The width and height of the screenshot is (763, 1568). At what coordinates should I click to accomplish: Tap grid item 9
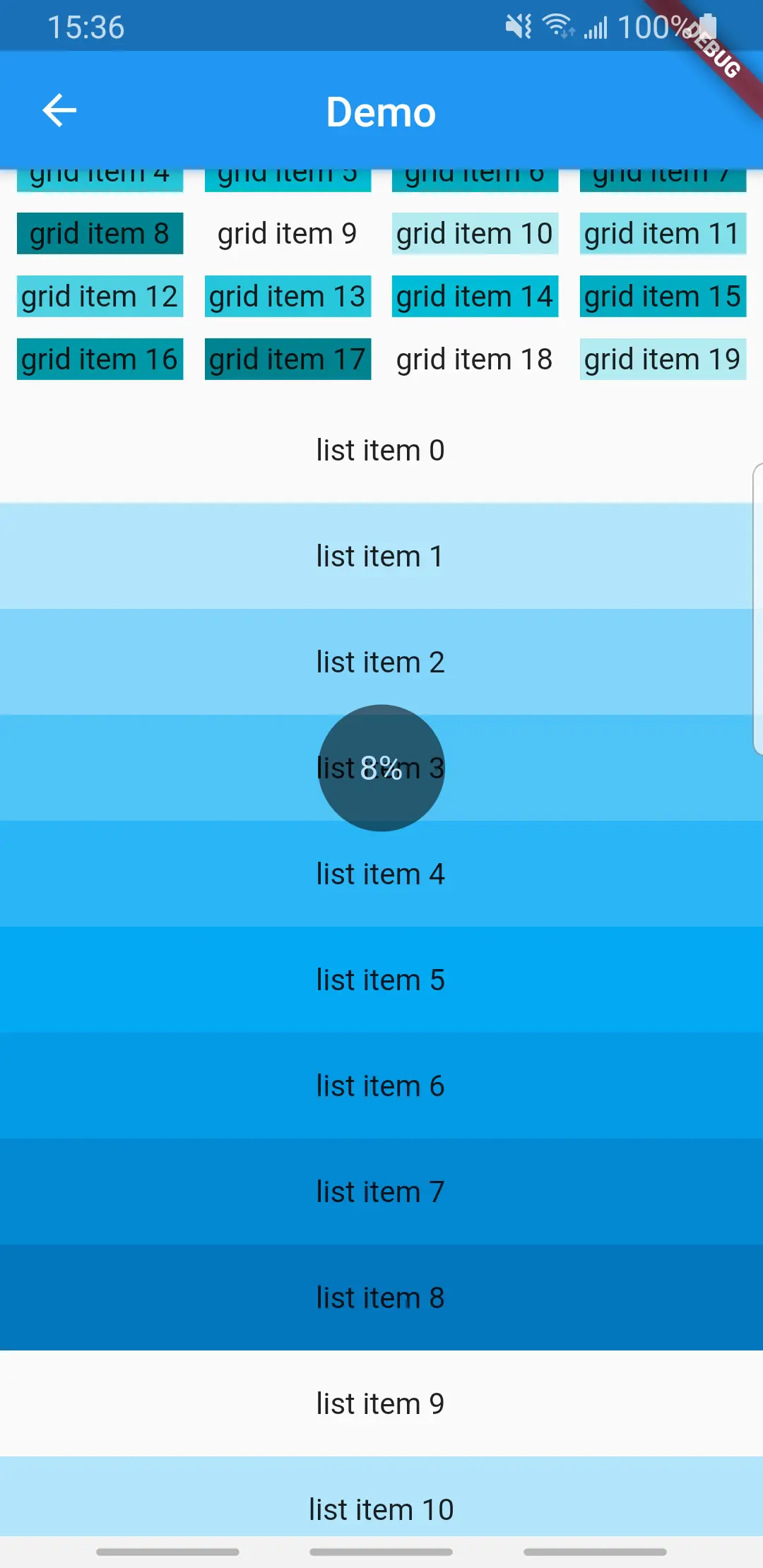(288, 233)
